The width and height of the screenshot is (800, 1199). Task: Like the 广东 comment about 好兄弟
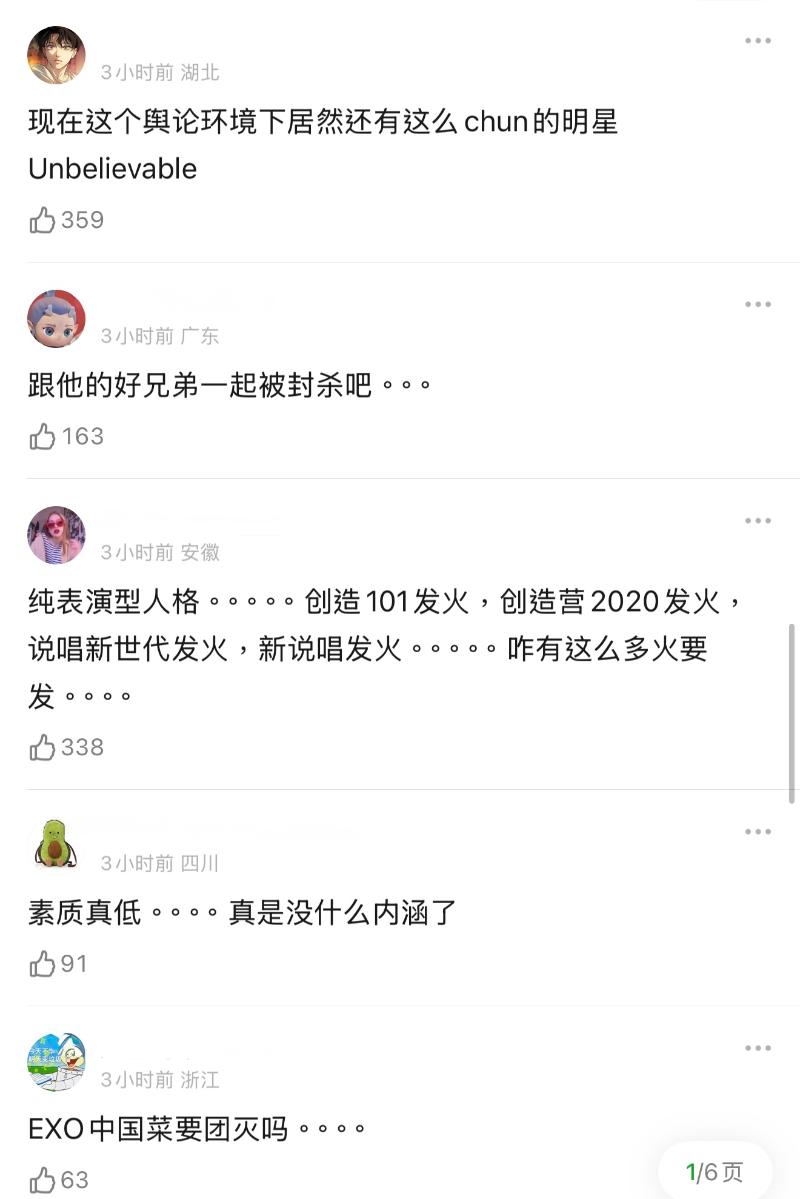(x=43, y=436)
